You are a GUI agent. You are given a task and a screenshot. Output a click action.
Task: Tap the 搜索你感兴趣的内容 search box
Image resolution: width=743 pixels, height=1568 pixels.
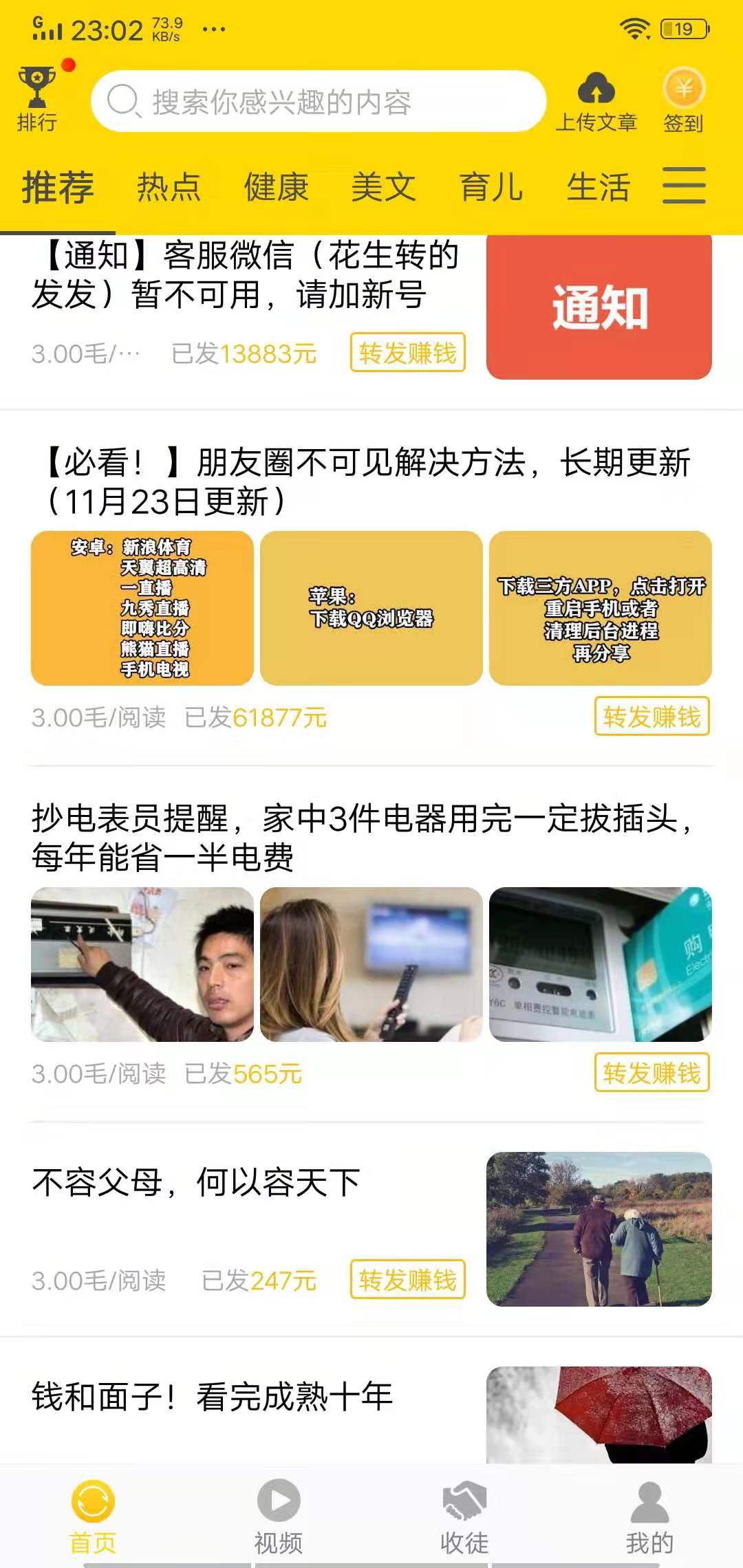pyautogui.click(x=318, y=102)
